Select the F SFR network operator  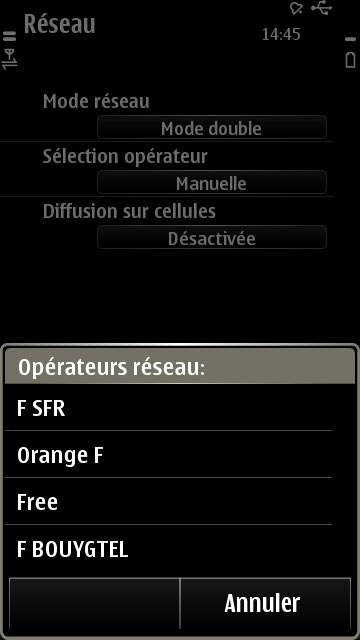click(x=180, y=407)
